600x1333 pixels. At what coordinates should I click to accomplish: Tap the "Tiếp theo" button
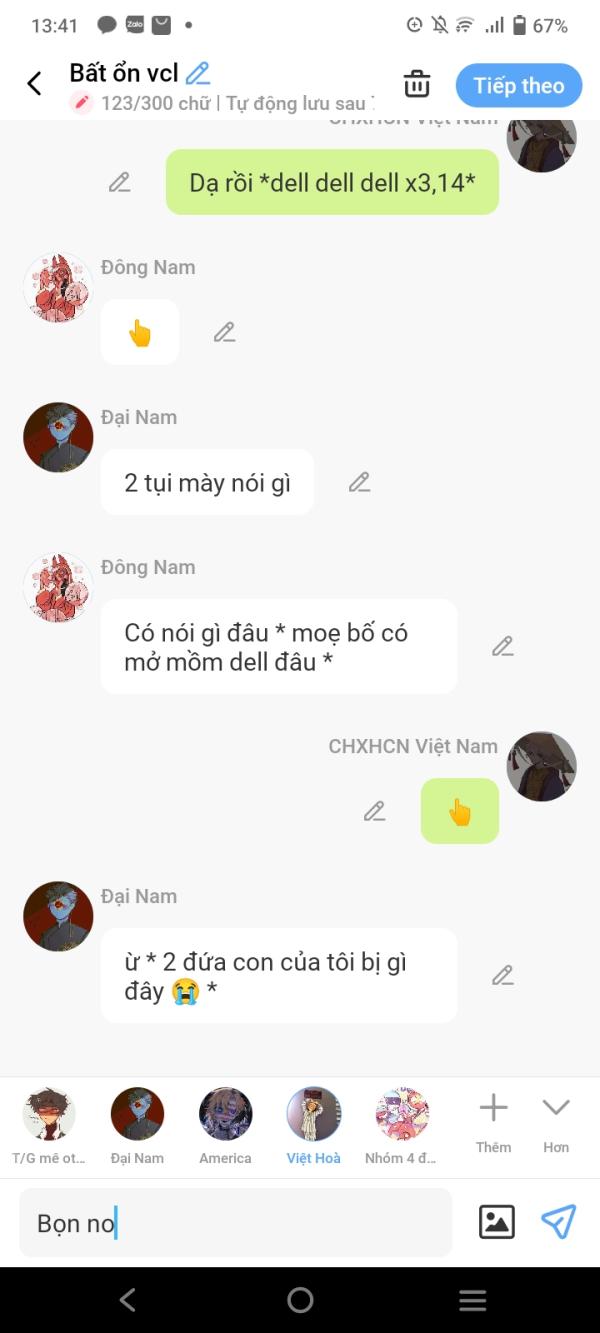(518, 86)
